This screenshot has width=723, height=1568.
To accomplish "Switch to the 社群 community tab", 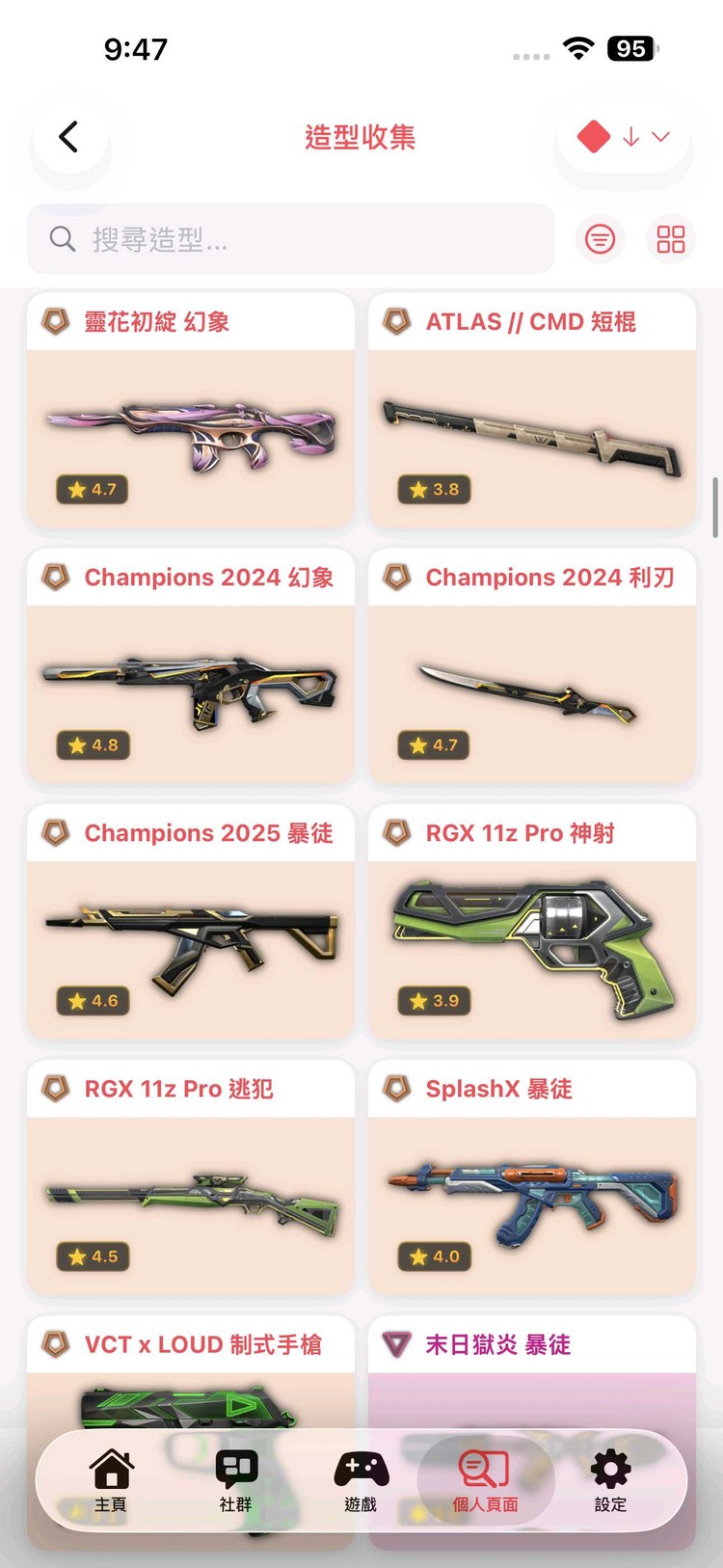I will (236, 1480).
